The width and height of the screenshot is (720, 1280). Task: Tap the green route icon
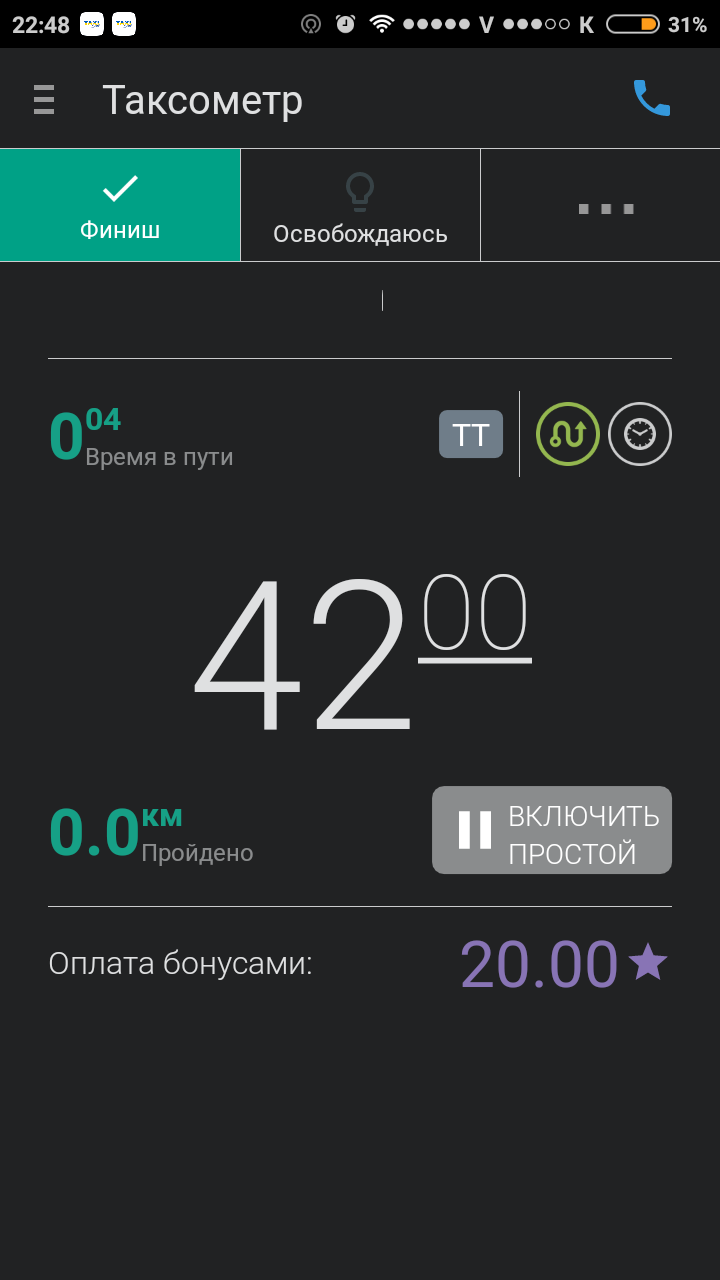567,435
